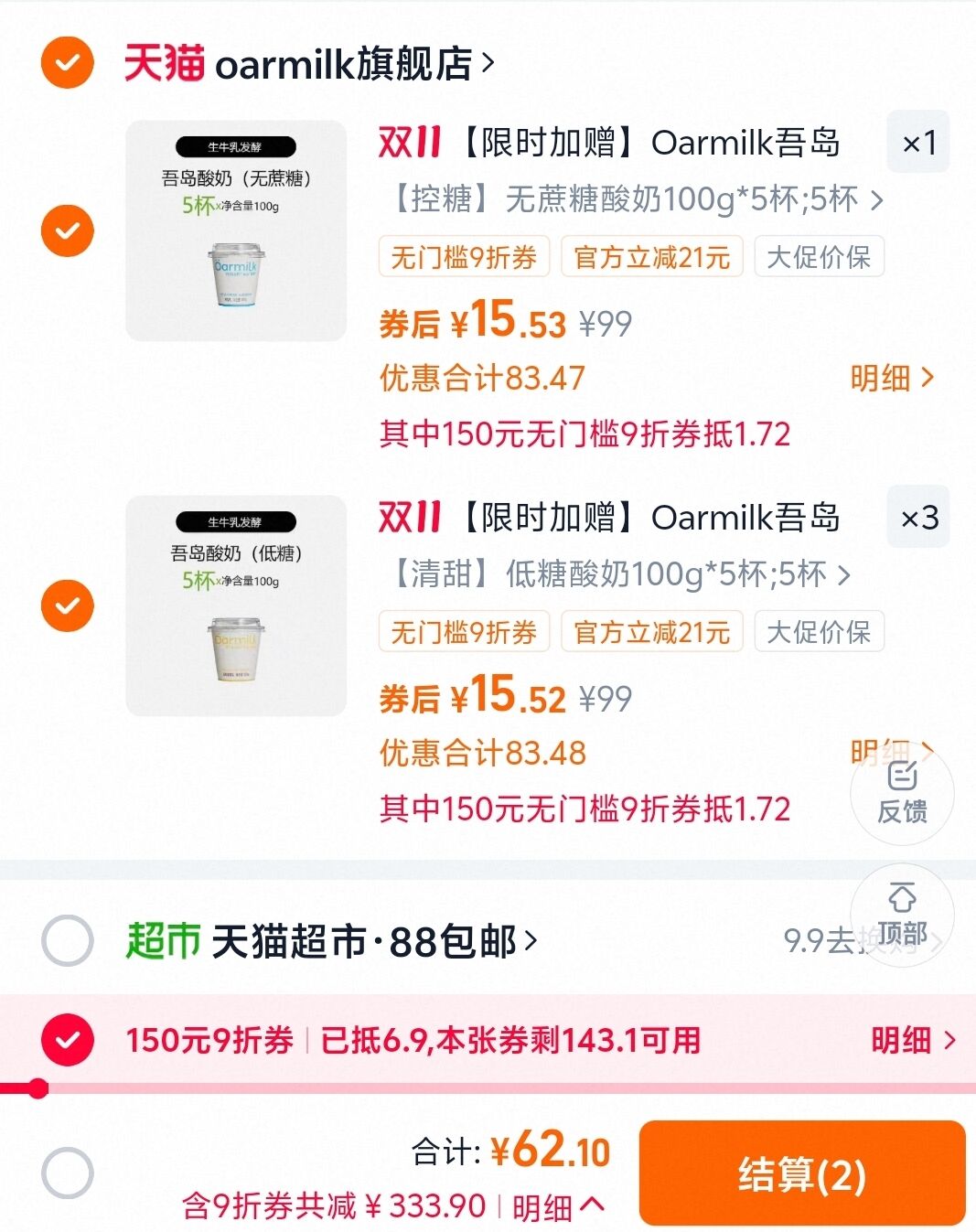976x1232 pixels.
Task: Click the 官方立减21元 tag on the low-sugar yogurt
Action: pyautogui.click(x=651, y=631)
